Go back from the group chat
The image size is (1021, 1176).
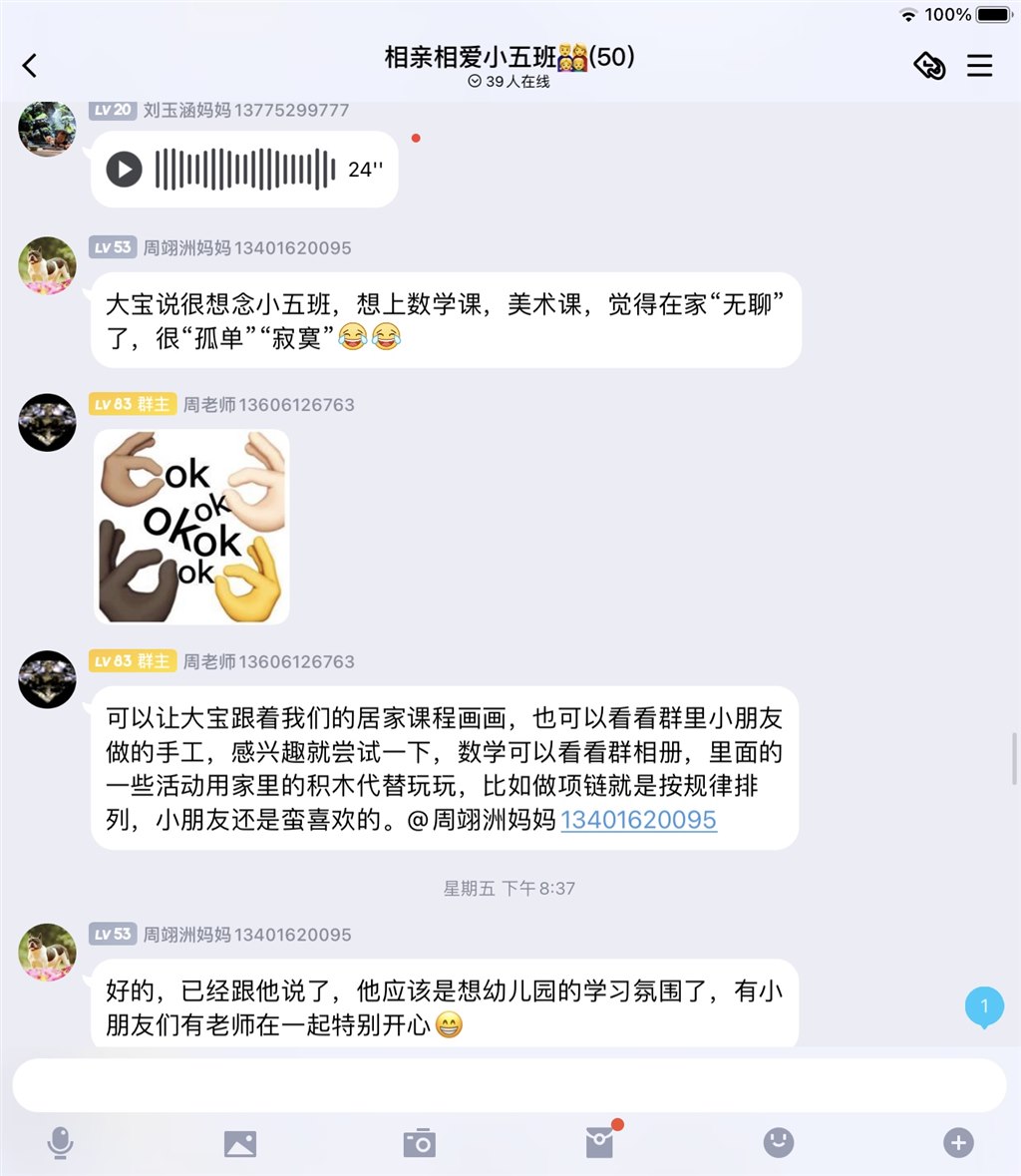pyautogui.click(x=30, y=66)
